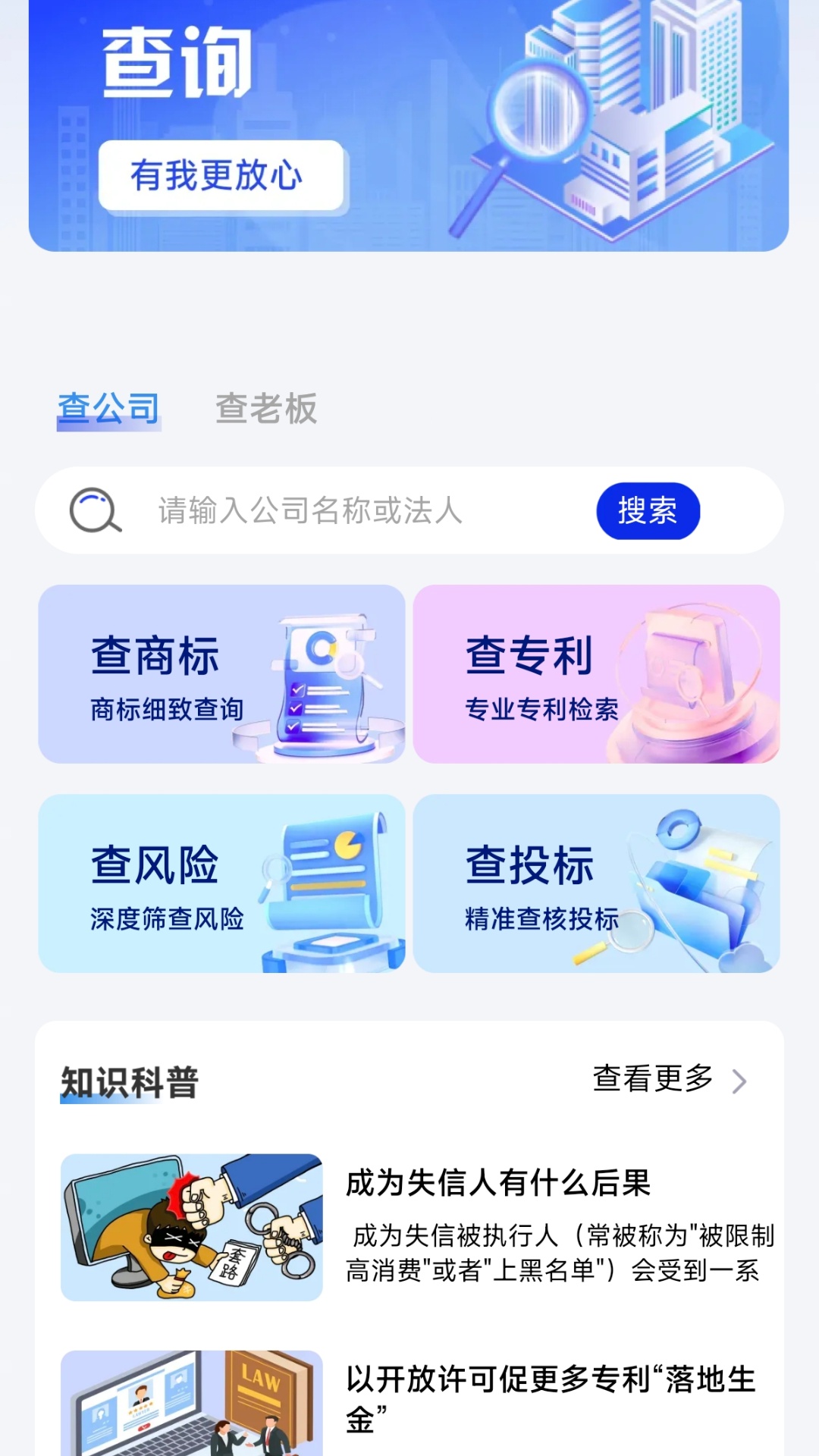Viewport: 819px width, 1456px height.
Task: Tap the blue 搜索 button
Action: click(648, 510)
